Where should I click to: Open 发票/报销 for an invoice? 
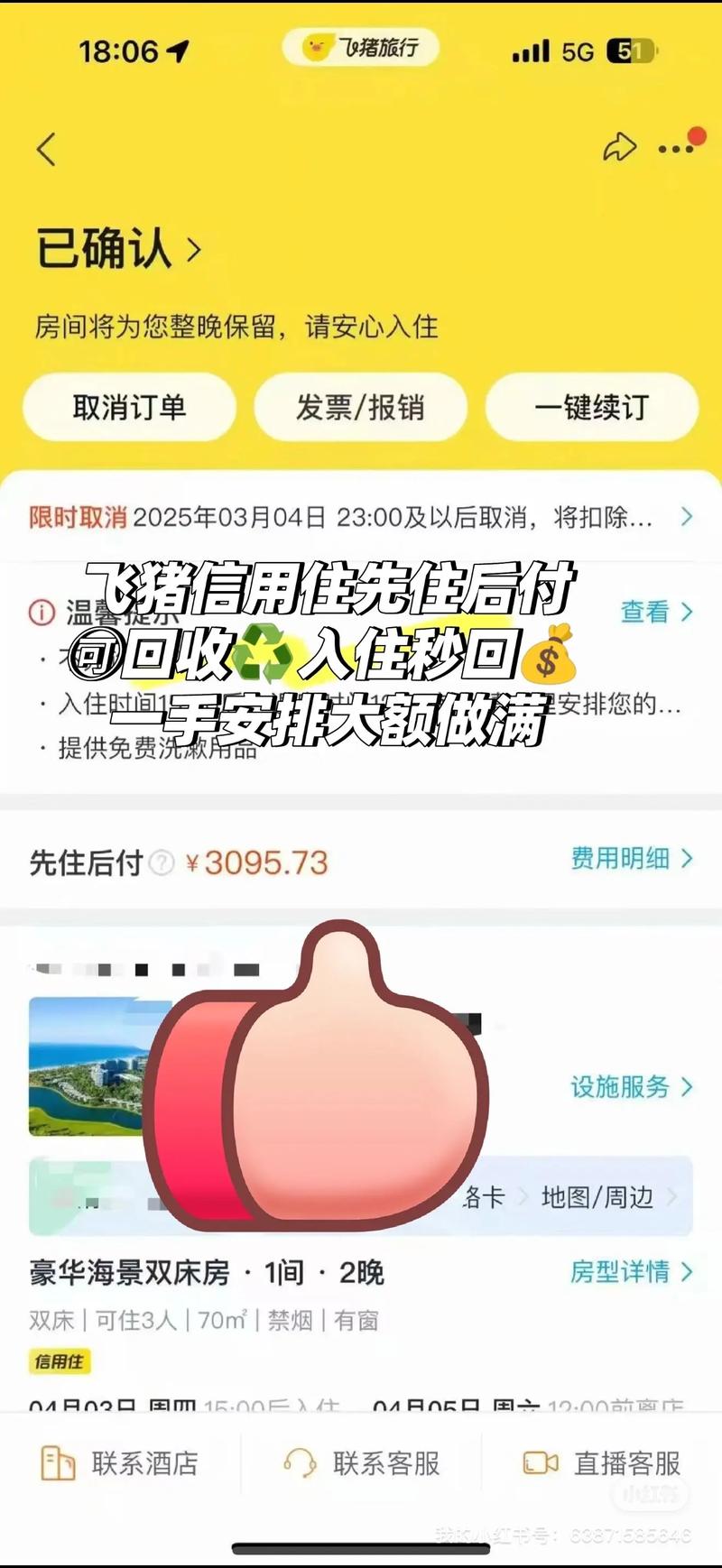click(x=360, y=407)
